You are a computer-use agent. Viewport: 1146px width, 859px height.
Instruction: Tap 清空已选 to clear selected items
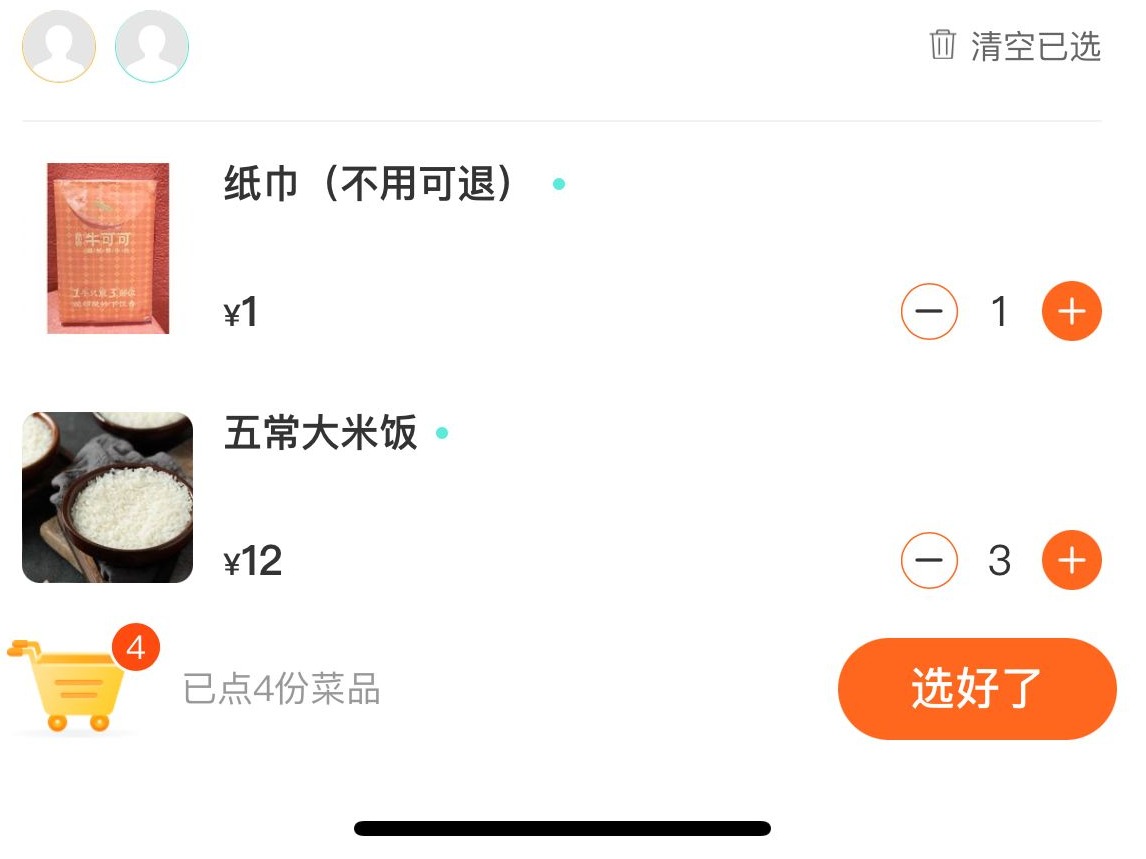(x=1015, y=46)
